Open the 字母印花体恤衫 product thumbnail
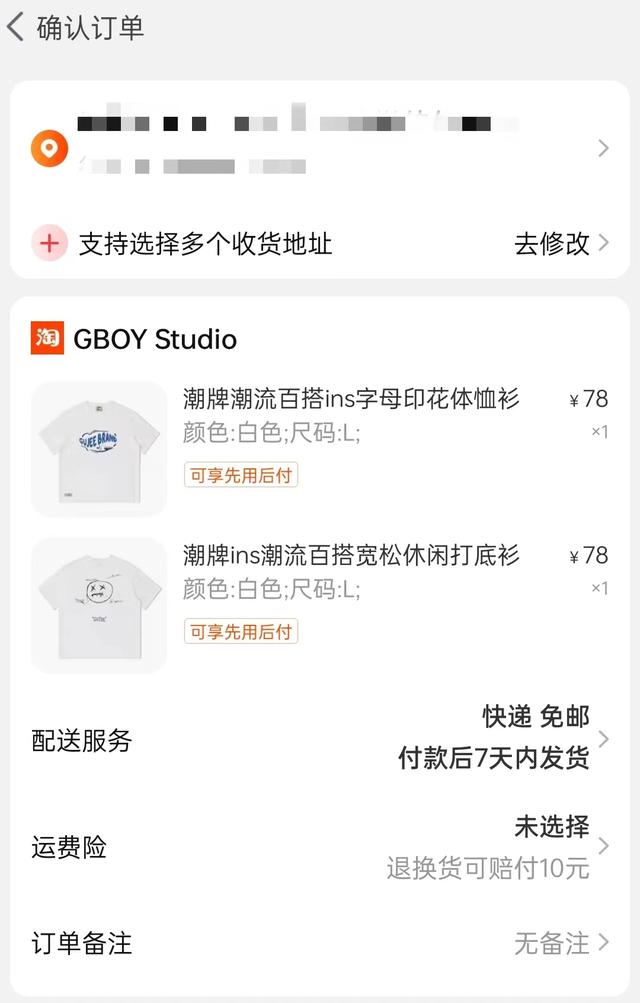Viewport: 640px width, 1003px height. [x=99, y=448]
